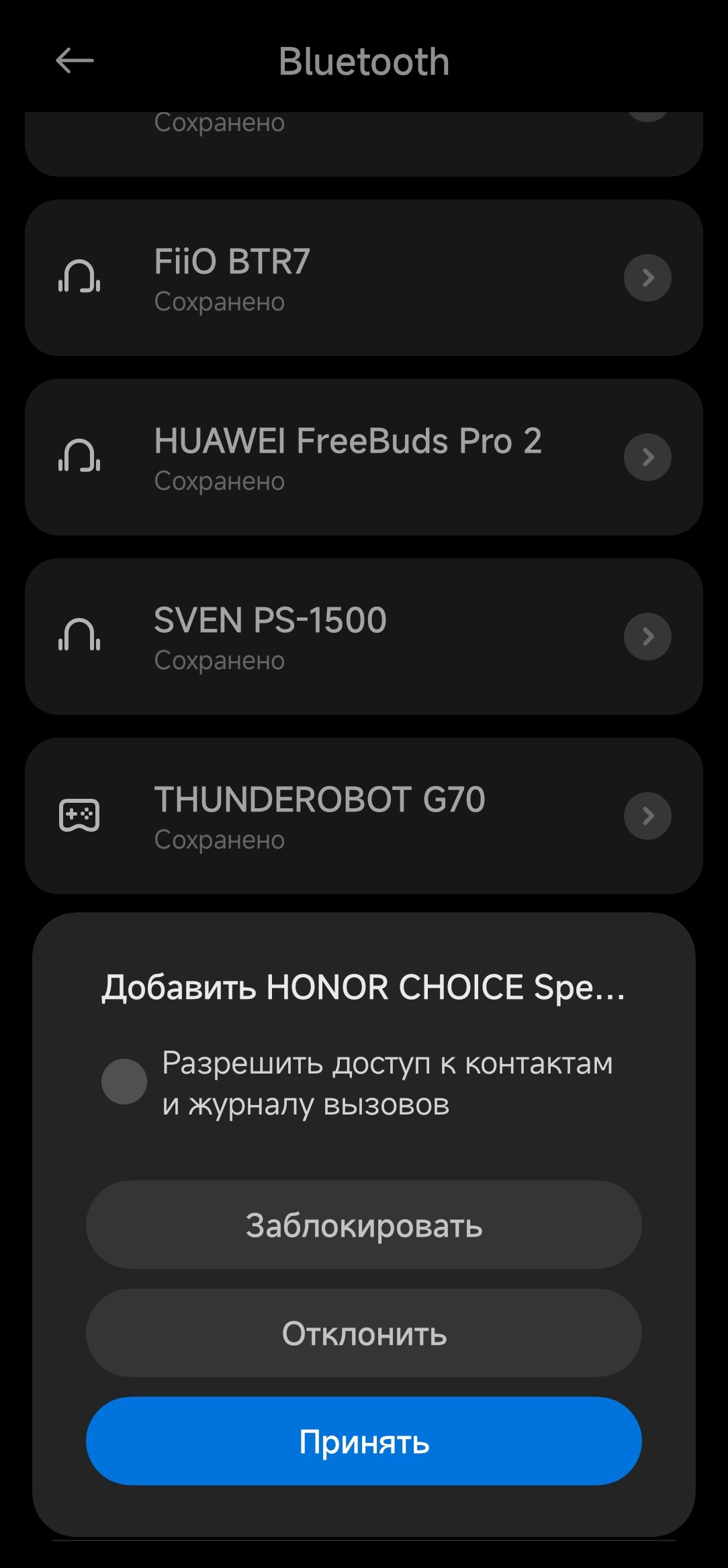Allow access to contacts and call log

click(124, 1082)
